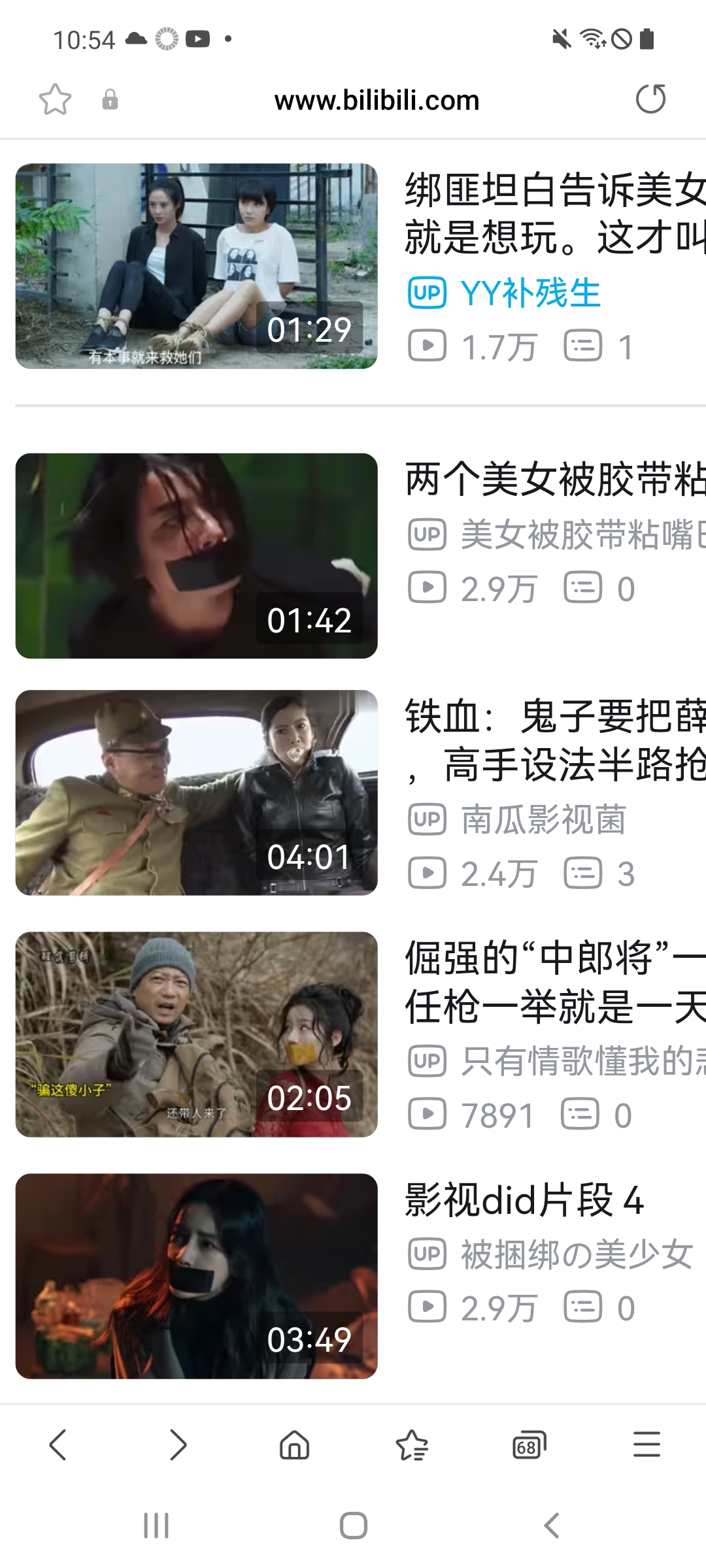The height and width of the screenshot is (1568, 706).
Task: Go back in browser toolbar
Action: 58,1445
